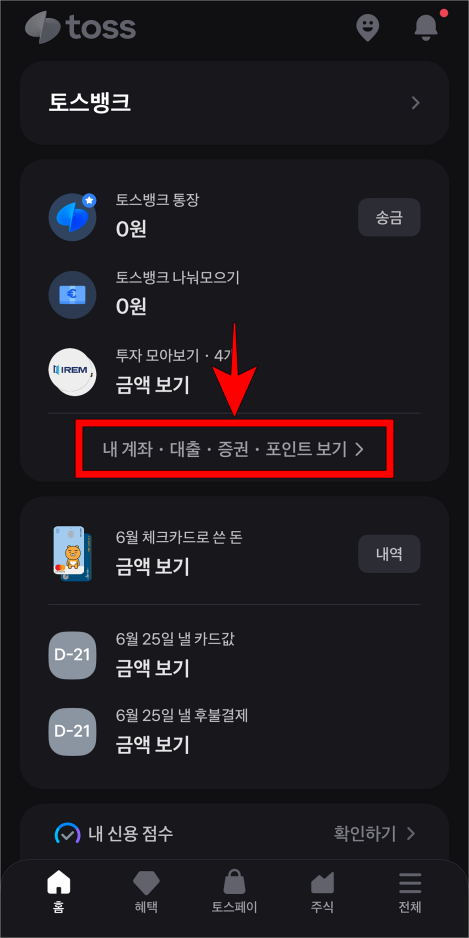Switch to the 혜택 tab
This screenshot has height=938, width=469.
(146, 893)
